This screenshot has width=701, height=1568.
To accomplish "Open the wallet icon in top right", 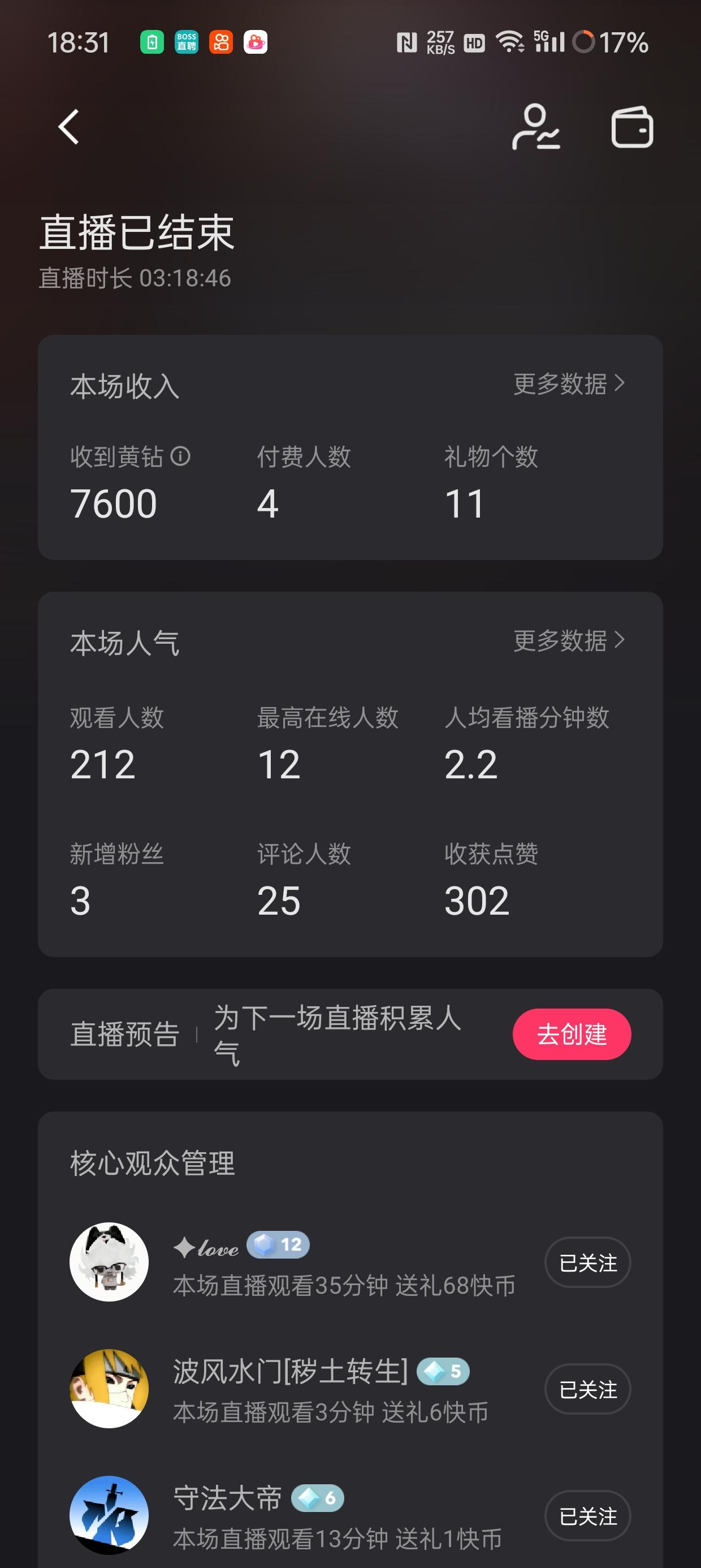I will [x=631, y=128].
